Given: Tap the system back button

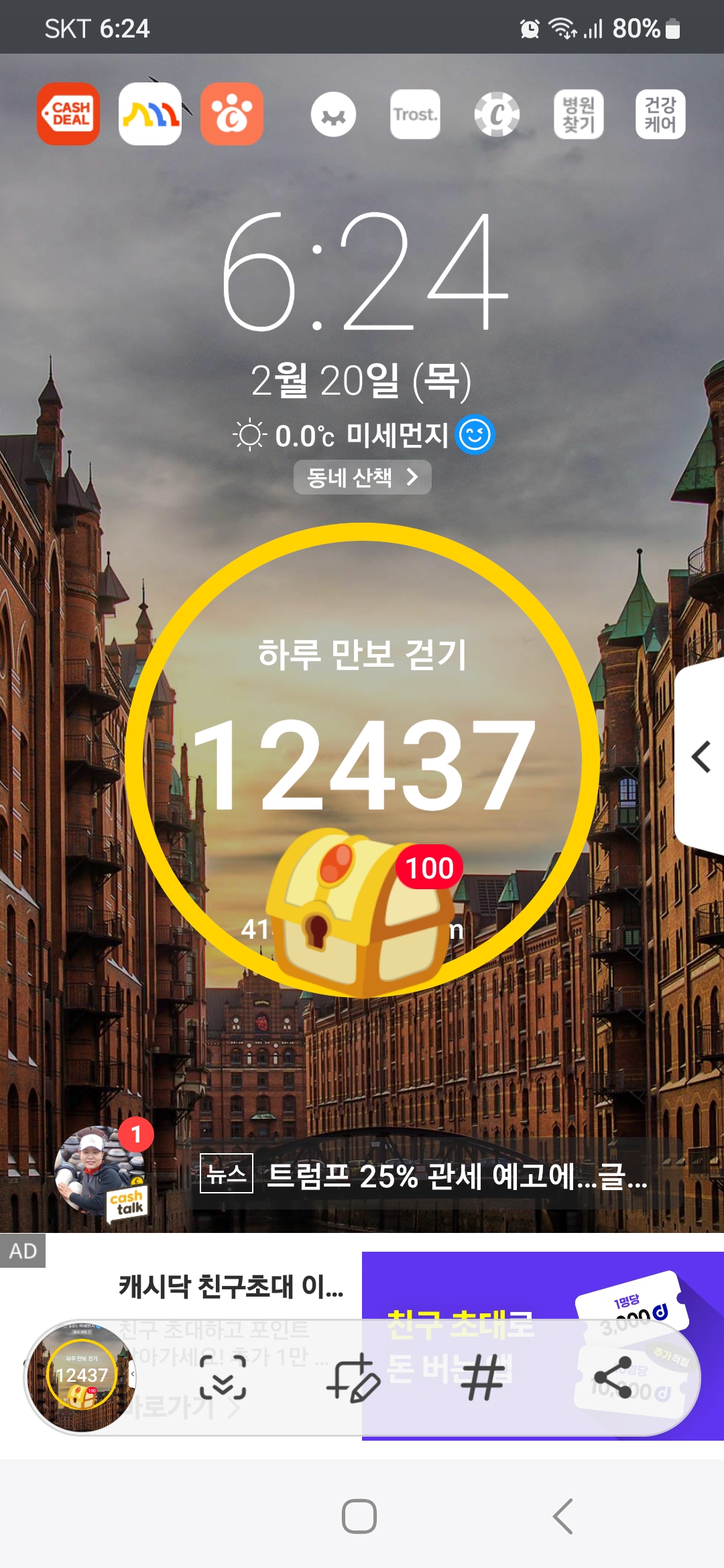Looking at the screenshot, I should pos(563,1516).
